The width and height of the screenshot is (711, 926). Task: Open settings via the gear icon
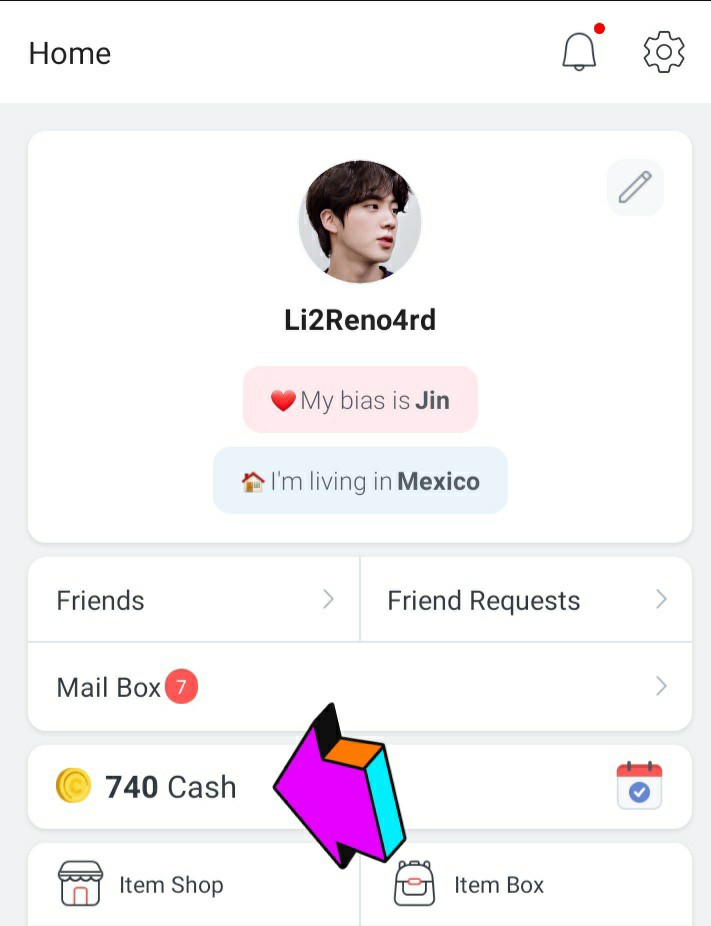(663, 52)
